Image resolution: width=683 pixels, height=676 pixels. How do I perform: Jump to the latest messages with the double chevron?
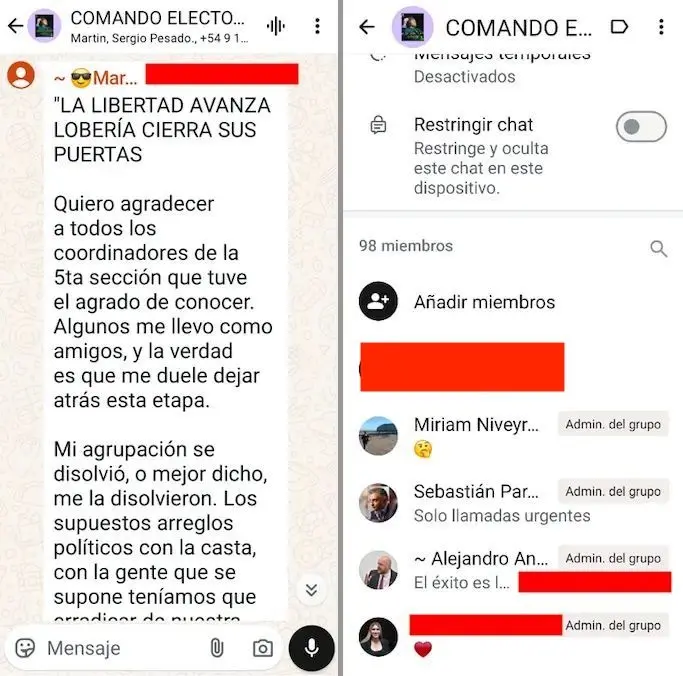pyautogui.click(x=311, y=590)
